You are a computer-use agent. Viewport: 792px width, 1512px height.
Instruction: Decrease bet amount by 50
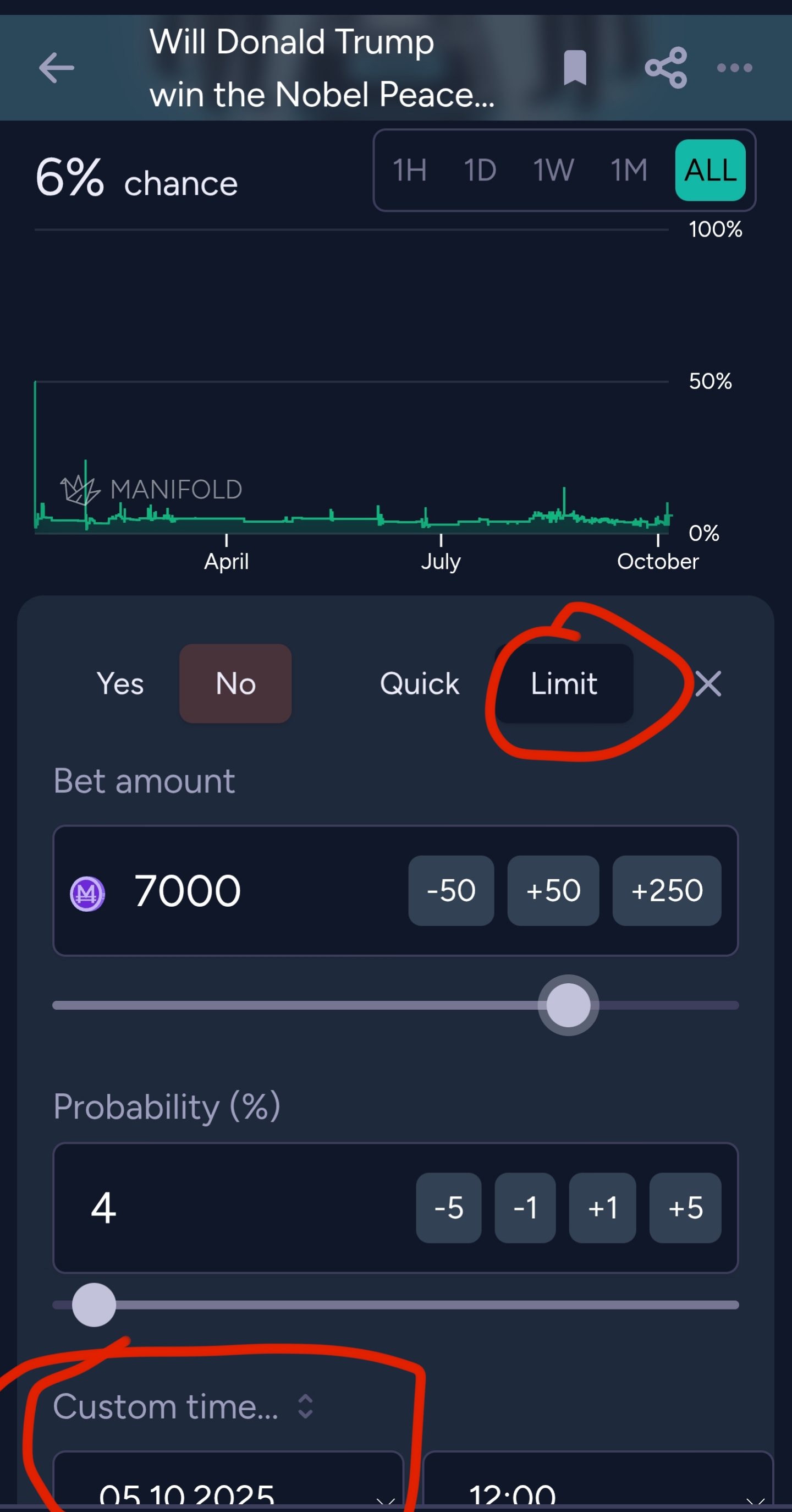tap(450, 890)
